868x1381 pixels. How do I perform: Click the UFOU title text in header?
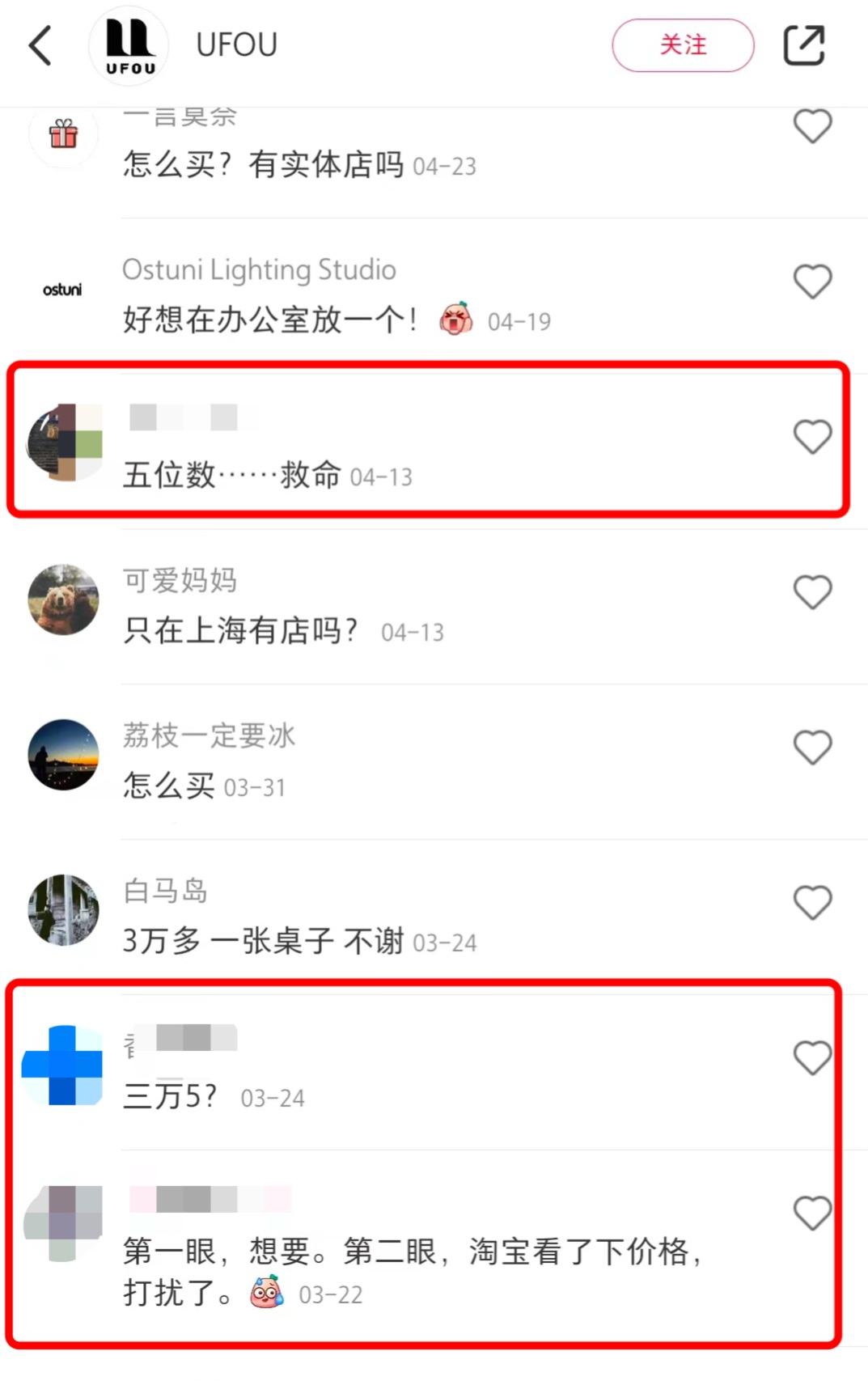[235, 45]
